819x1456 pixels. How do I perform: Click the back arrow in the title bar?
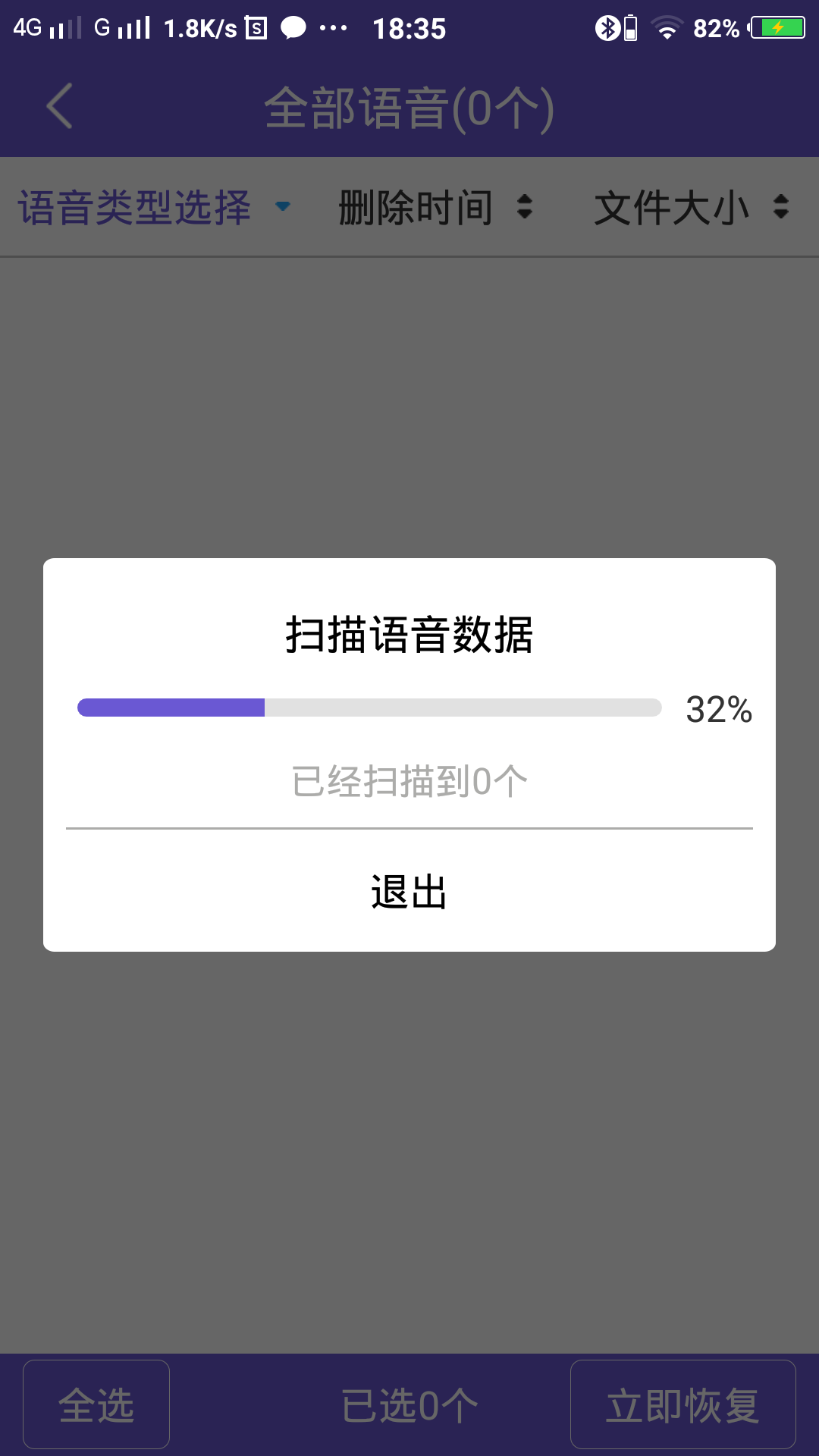pyautogui.click(x=59, y=107)
